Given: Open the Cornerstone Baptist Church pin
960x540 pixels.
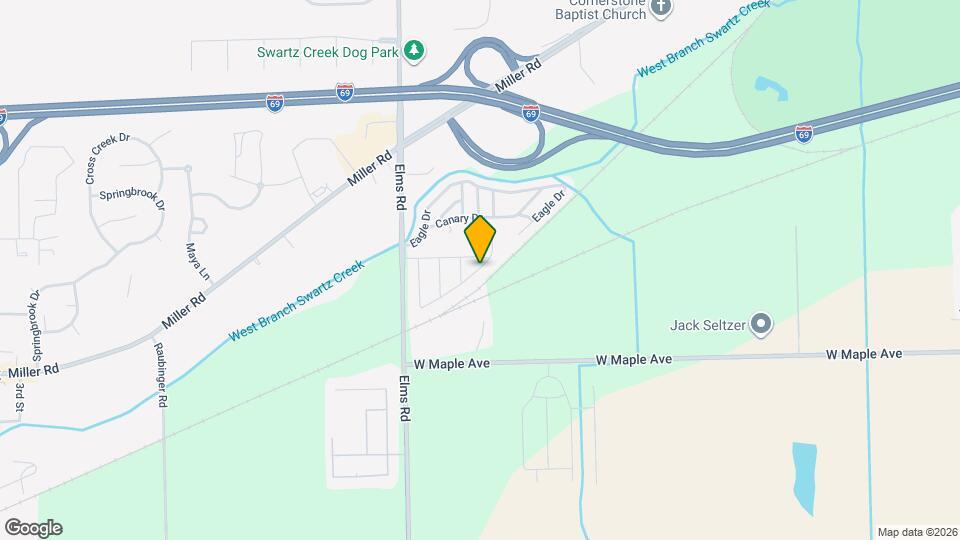Looking at the screenshot, I should tap(659, 8).
